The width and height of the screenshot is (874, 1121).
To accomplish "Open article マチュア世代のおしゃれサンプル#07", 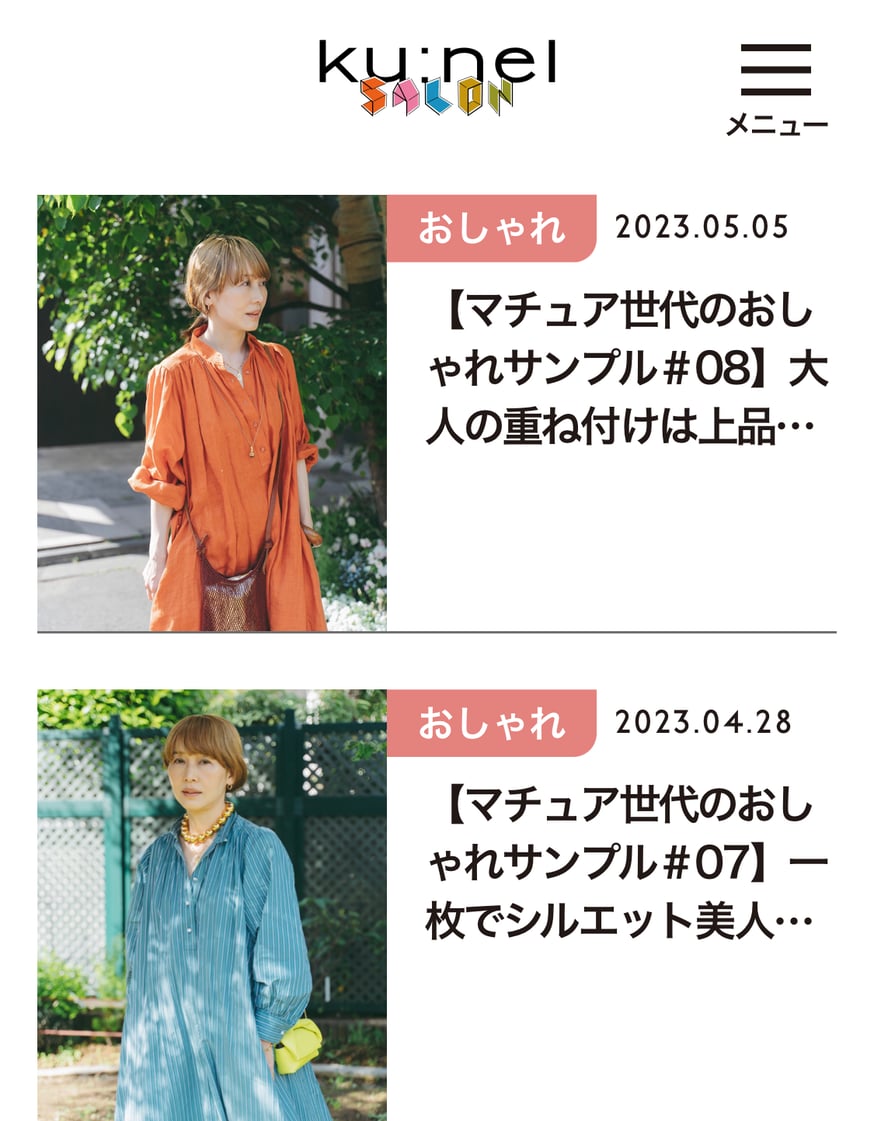I will click(626, 865).
